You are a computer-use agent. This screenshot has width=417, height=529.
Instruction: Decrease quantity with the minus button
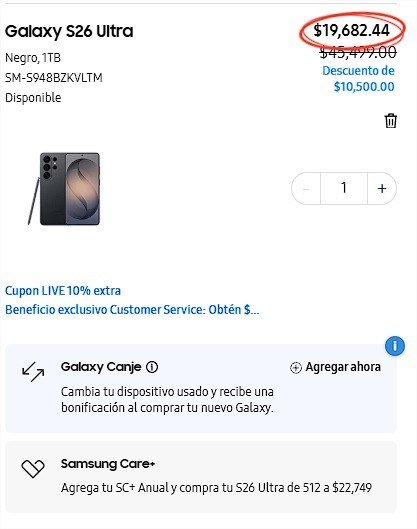(306, 188)
